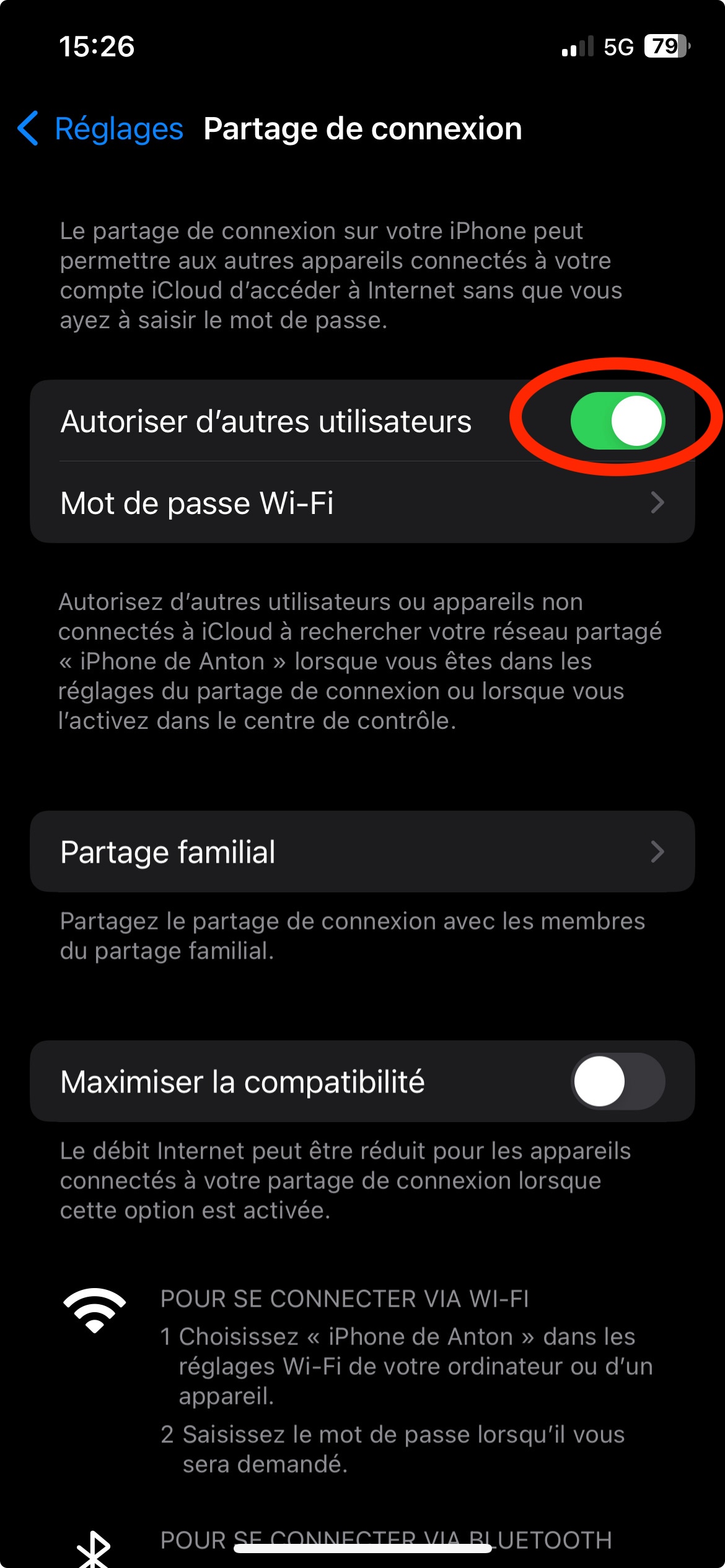Disable Autoriser d'autres utilisateurs switch

tap(617, 421)
